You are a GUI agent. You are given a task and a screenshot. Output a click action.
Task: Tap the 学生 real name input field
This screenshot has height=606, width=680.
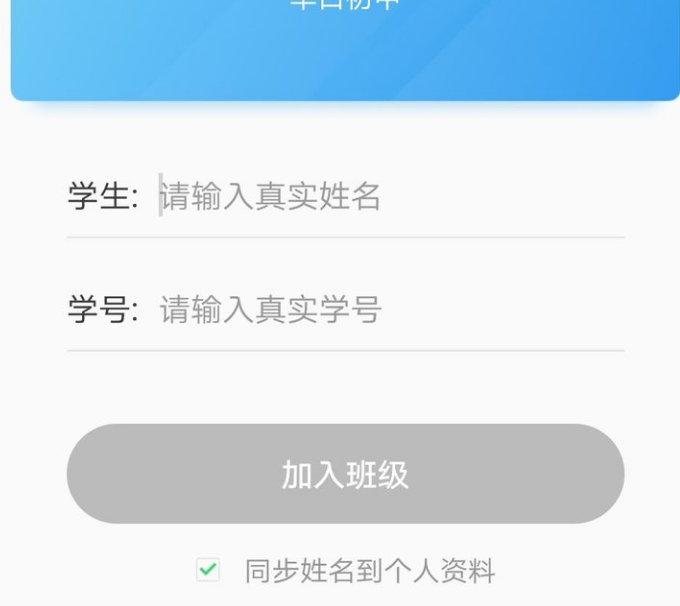pos(390,196)
